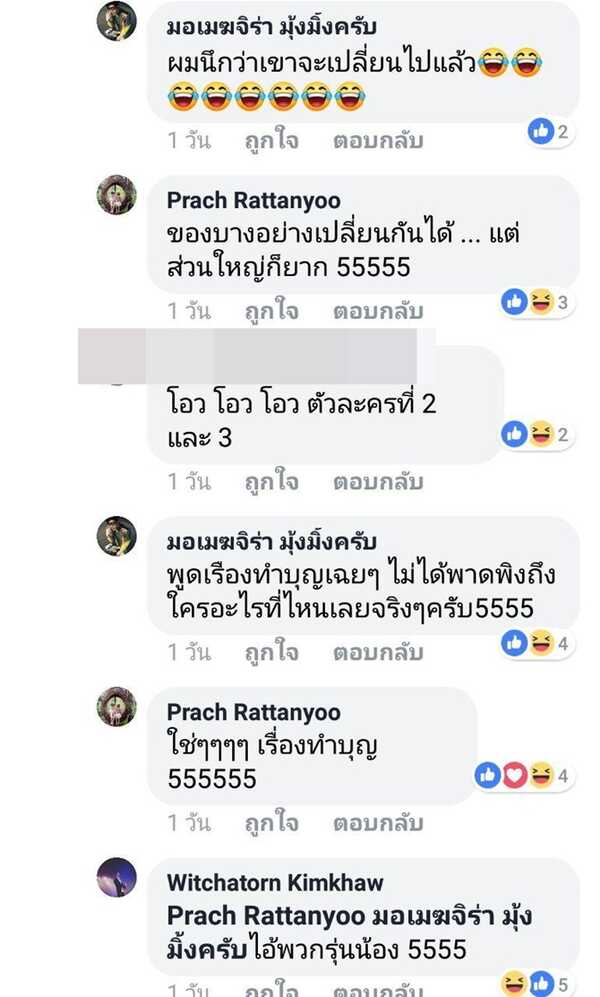
Task: Reply to the comment starting "พูดเรื่องทำบุญเฉยๆ"
Action: click(x=377, y=653)
